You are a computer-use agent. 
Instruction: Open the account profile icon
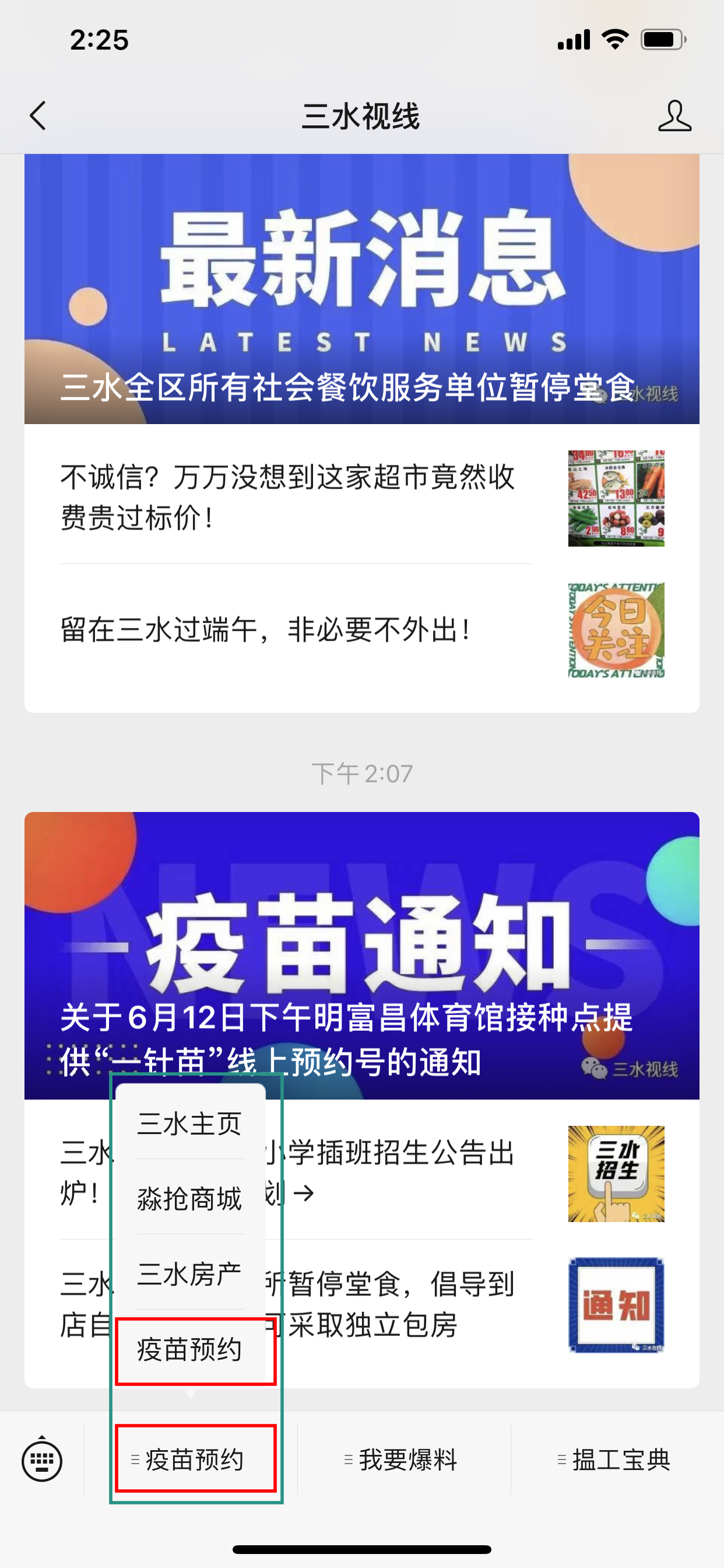pos(674,116)
